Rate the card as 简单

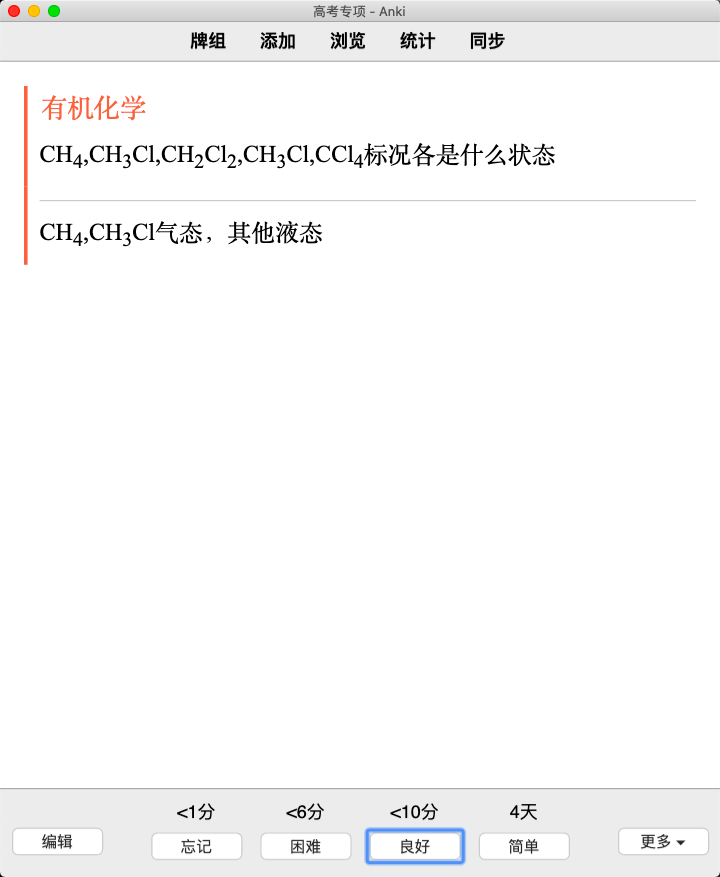pos(523,846)
